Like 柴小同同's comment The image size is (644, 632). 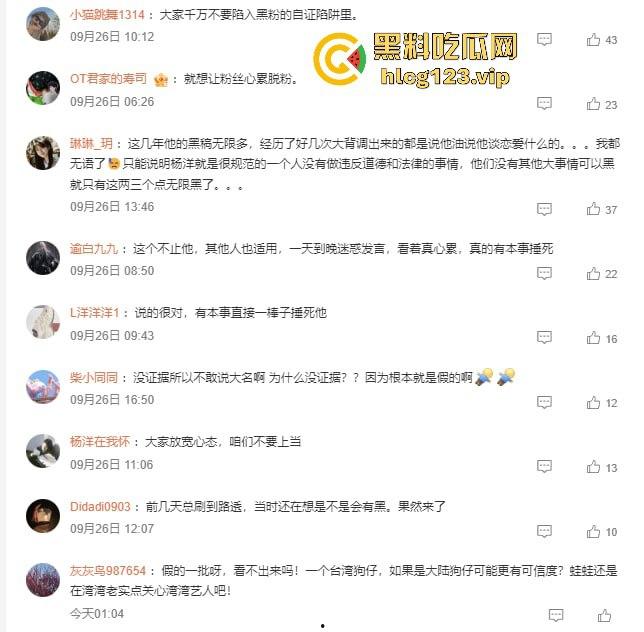[594, 402]
